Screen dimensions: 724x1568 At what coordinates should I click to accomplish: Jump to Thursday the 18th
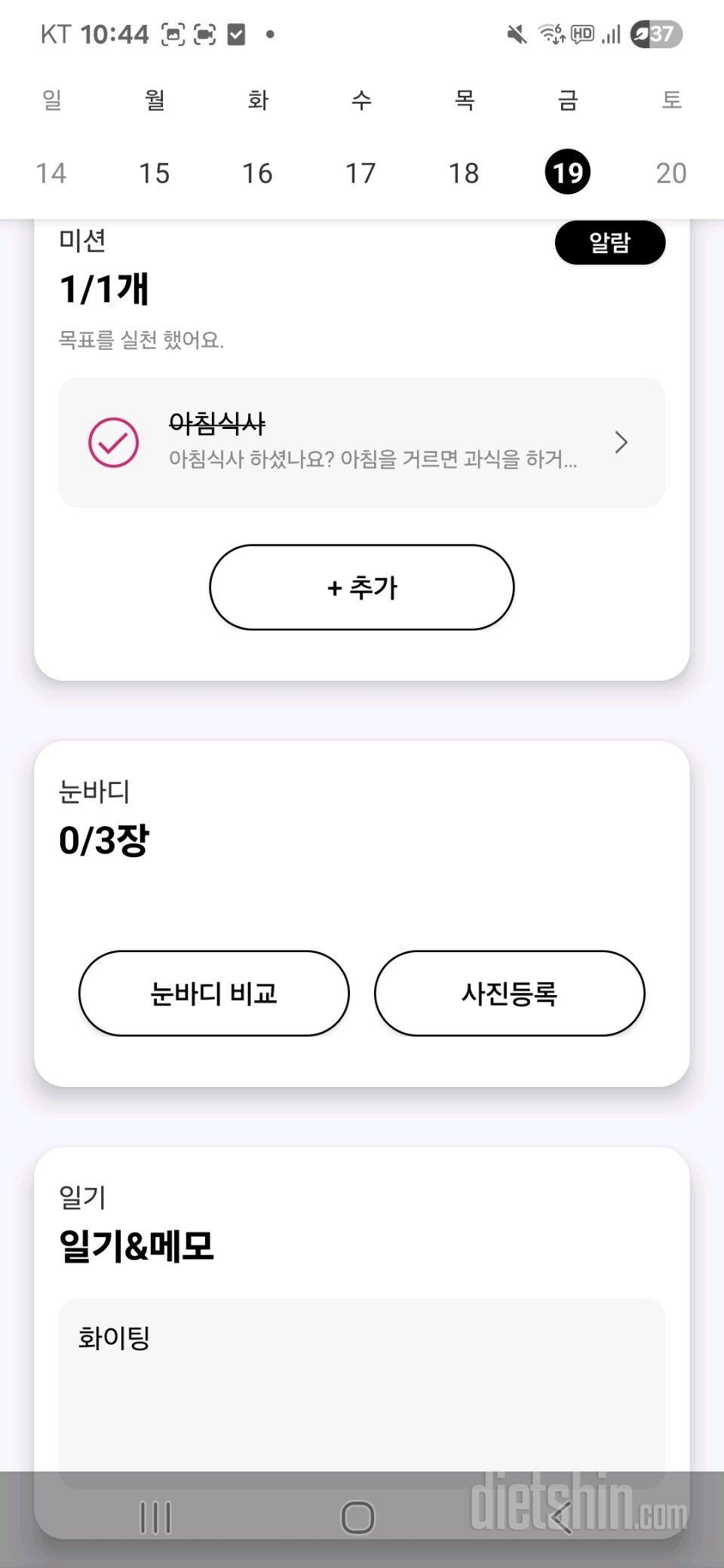[x=464, y=173]
